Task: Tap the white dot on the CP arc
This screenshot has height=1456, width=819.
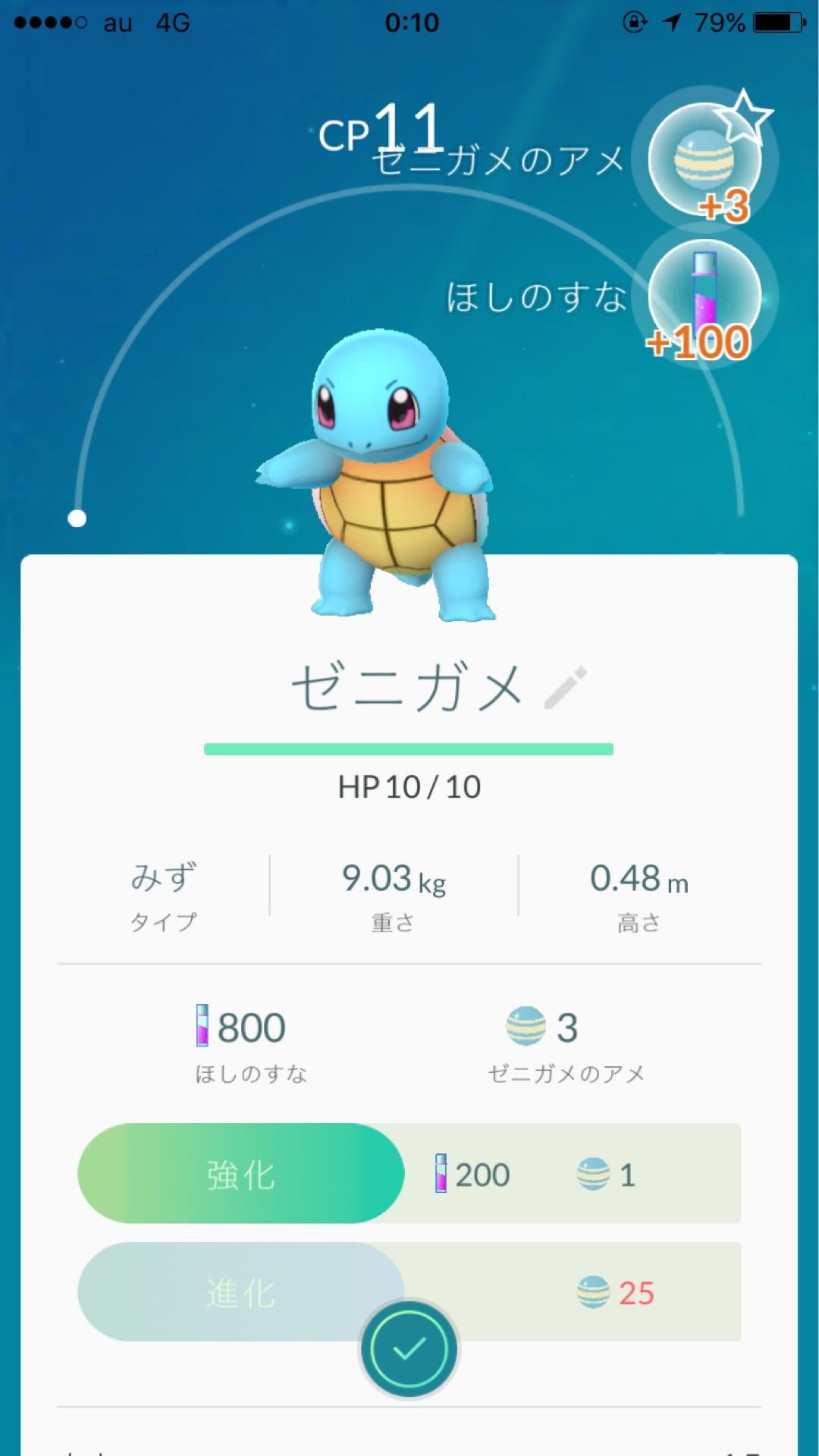Action: click(x=76, y=520)
